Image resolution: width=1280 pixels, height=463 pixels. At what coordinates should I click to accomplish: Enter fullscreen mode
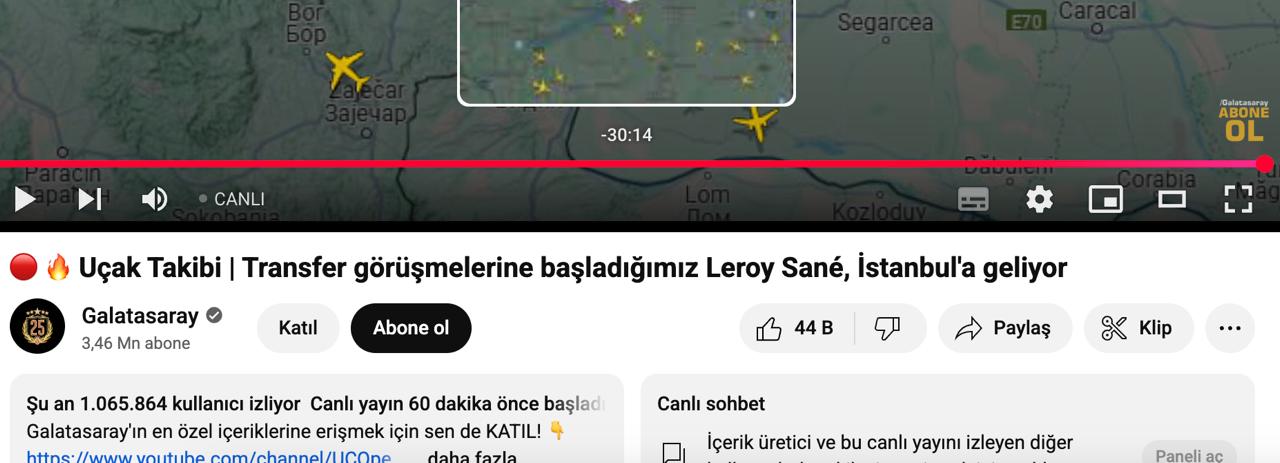1238,199
